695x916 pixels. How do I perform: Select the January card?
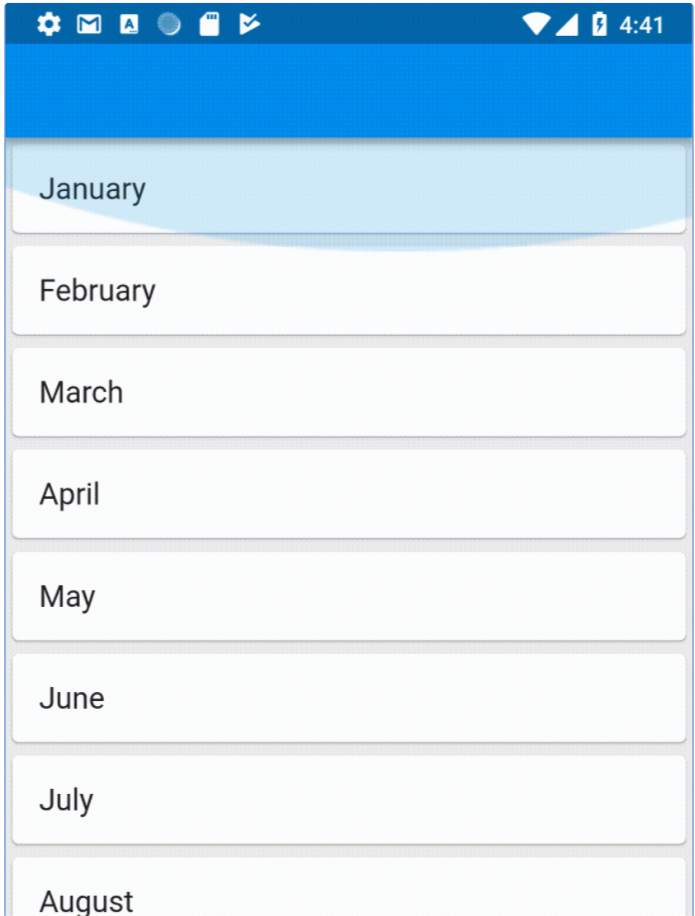pos(348,189)
